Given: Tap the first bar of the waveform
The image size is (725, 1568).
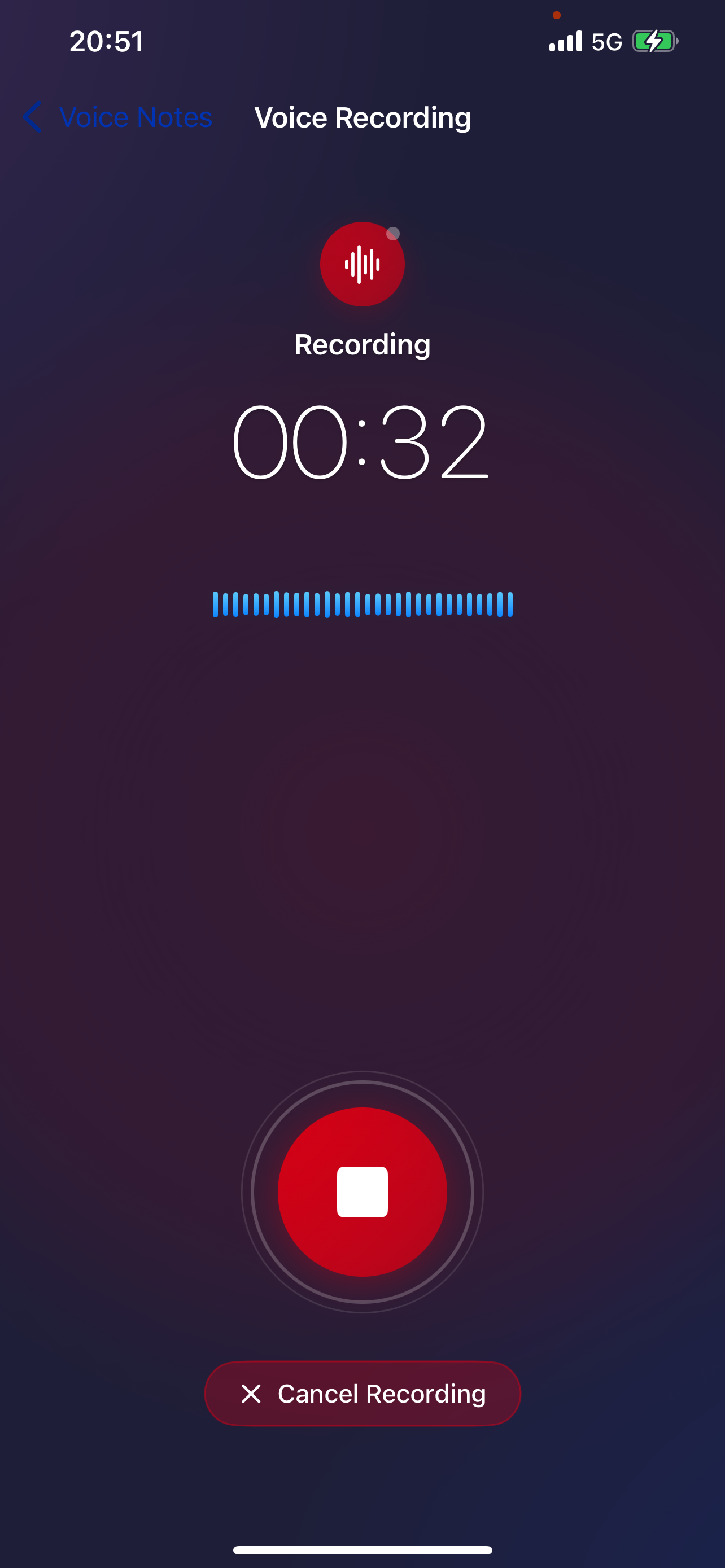Looking at the screenshot, I should pos(217,603).
